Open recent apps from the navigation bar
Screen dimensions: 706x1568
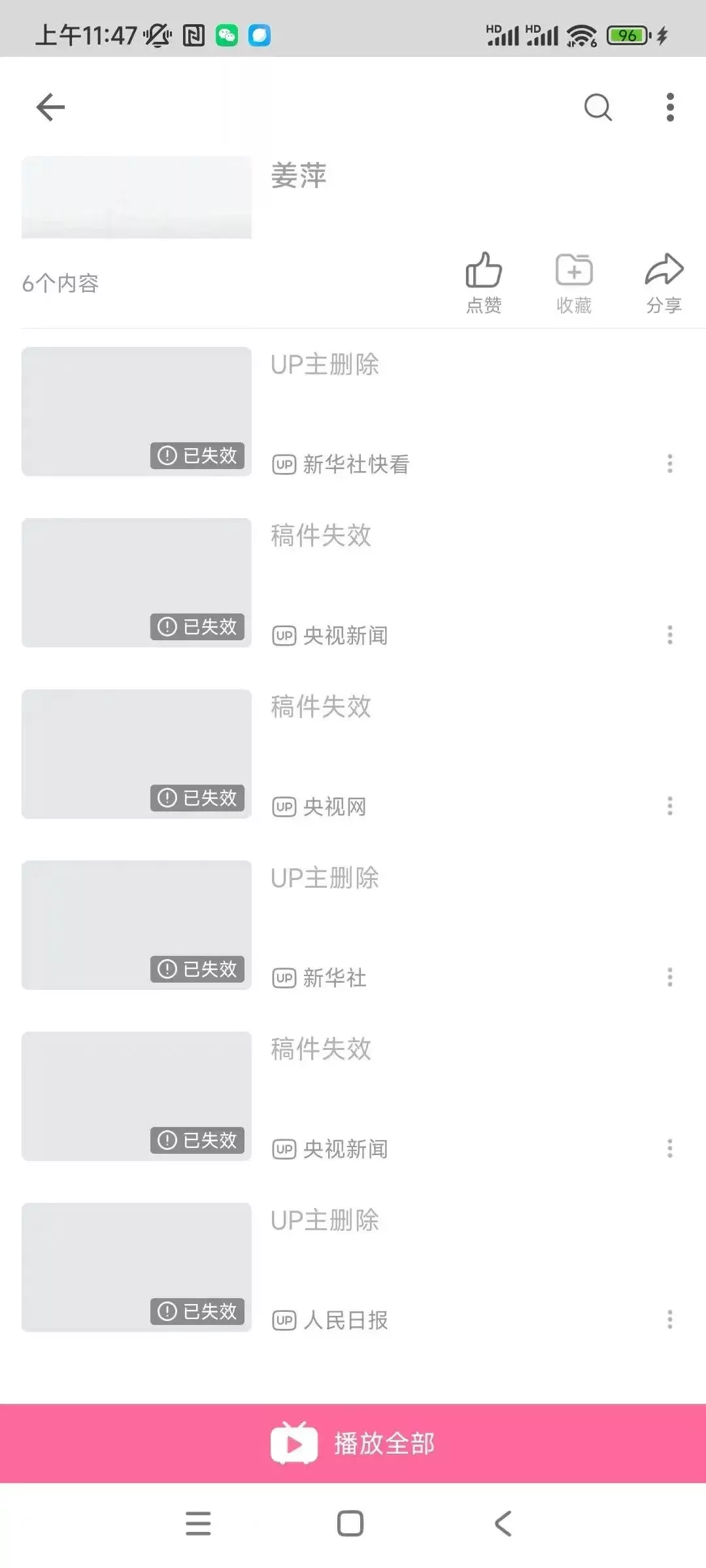point(198,1524)
